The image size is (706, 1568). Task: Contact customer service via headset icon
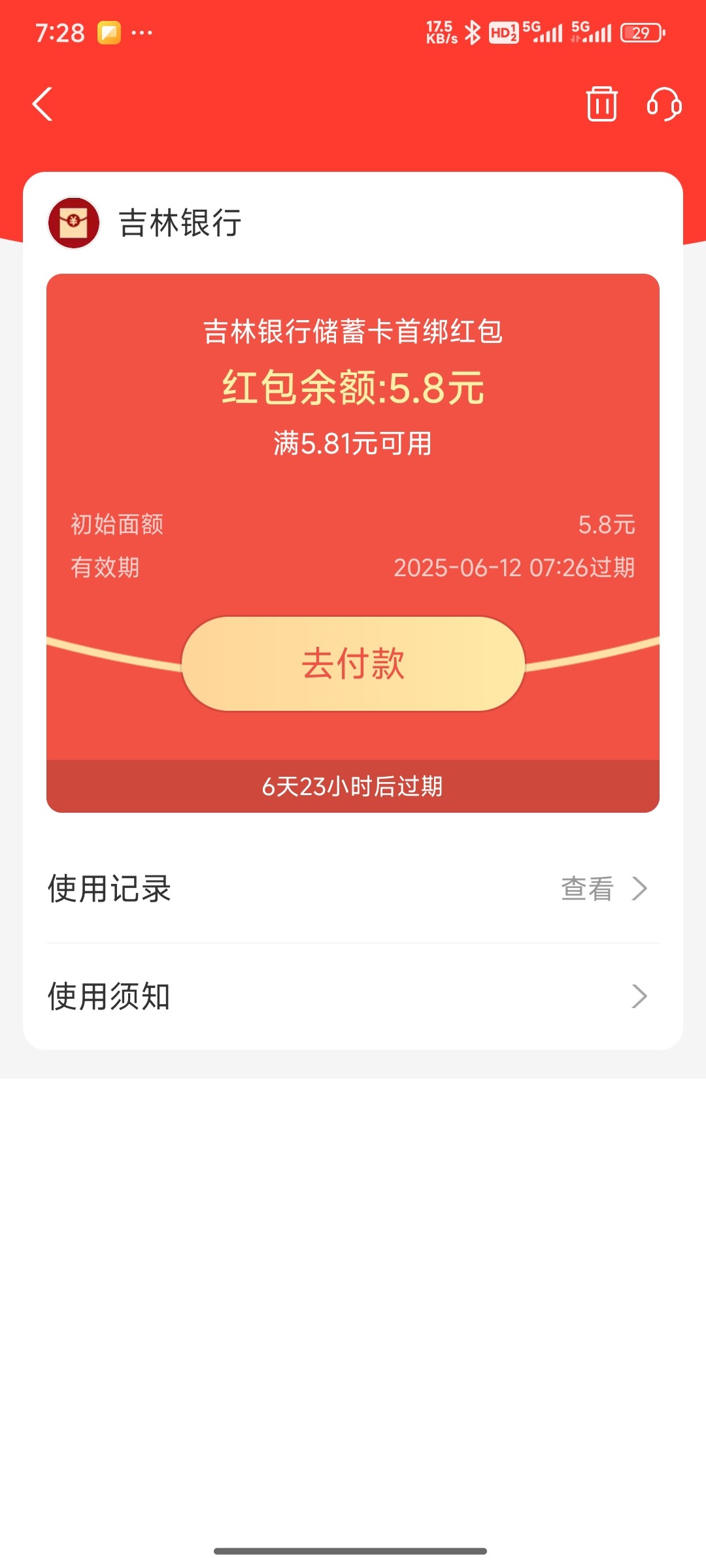(x=664, y=104)
